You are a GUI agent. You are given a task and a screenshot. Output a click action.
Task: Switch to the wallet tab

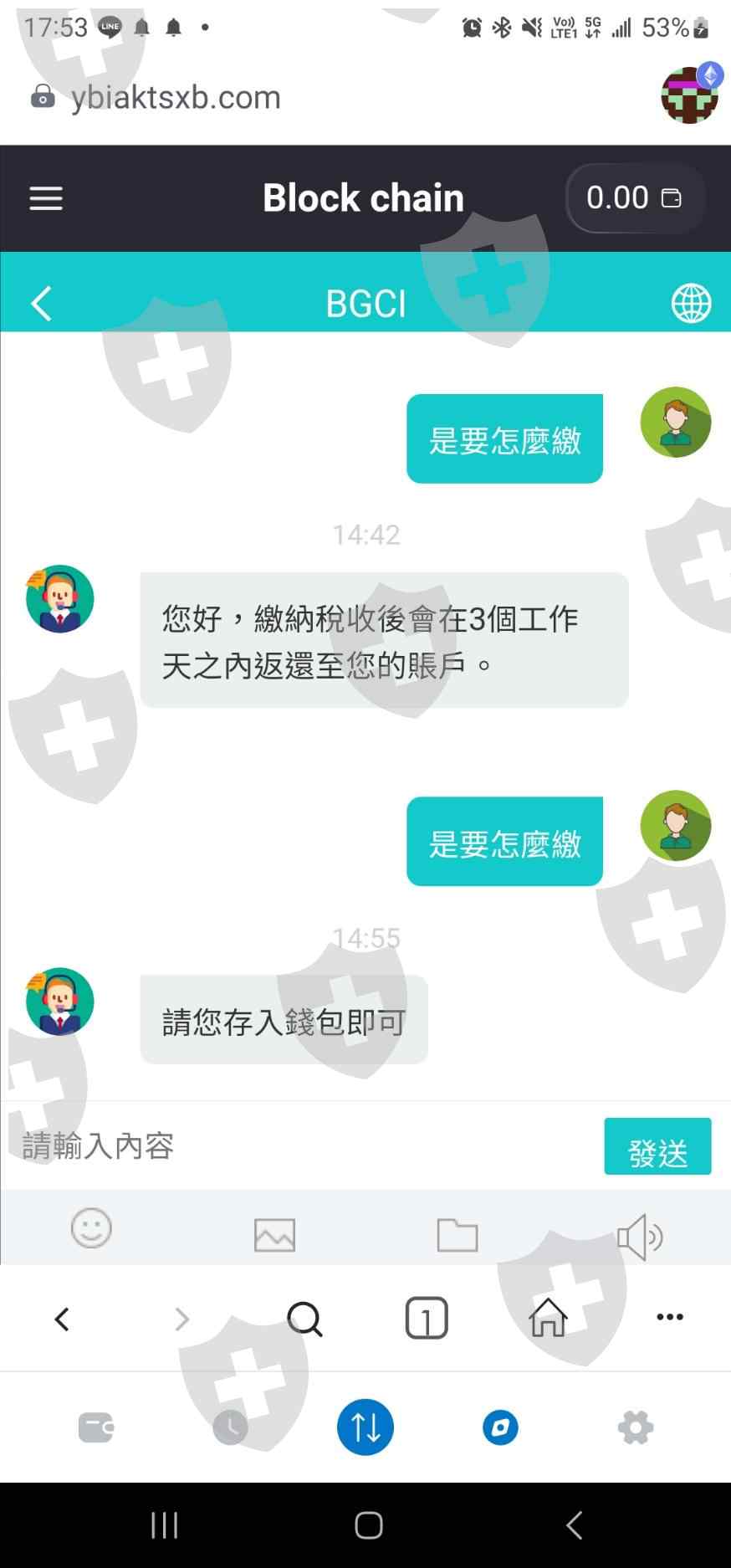pos(96,1427)
